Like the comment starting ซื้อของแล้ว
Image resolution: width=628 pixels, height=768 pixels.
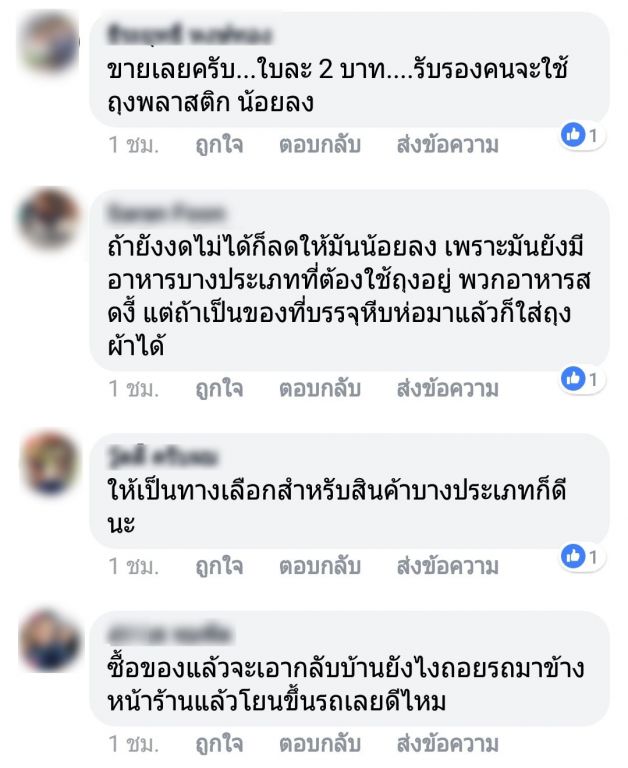click(219, 745)
